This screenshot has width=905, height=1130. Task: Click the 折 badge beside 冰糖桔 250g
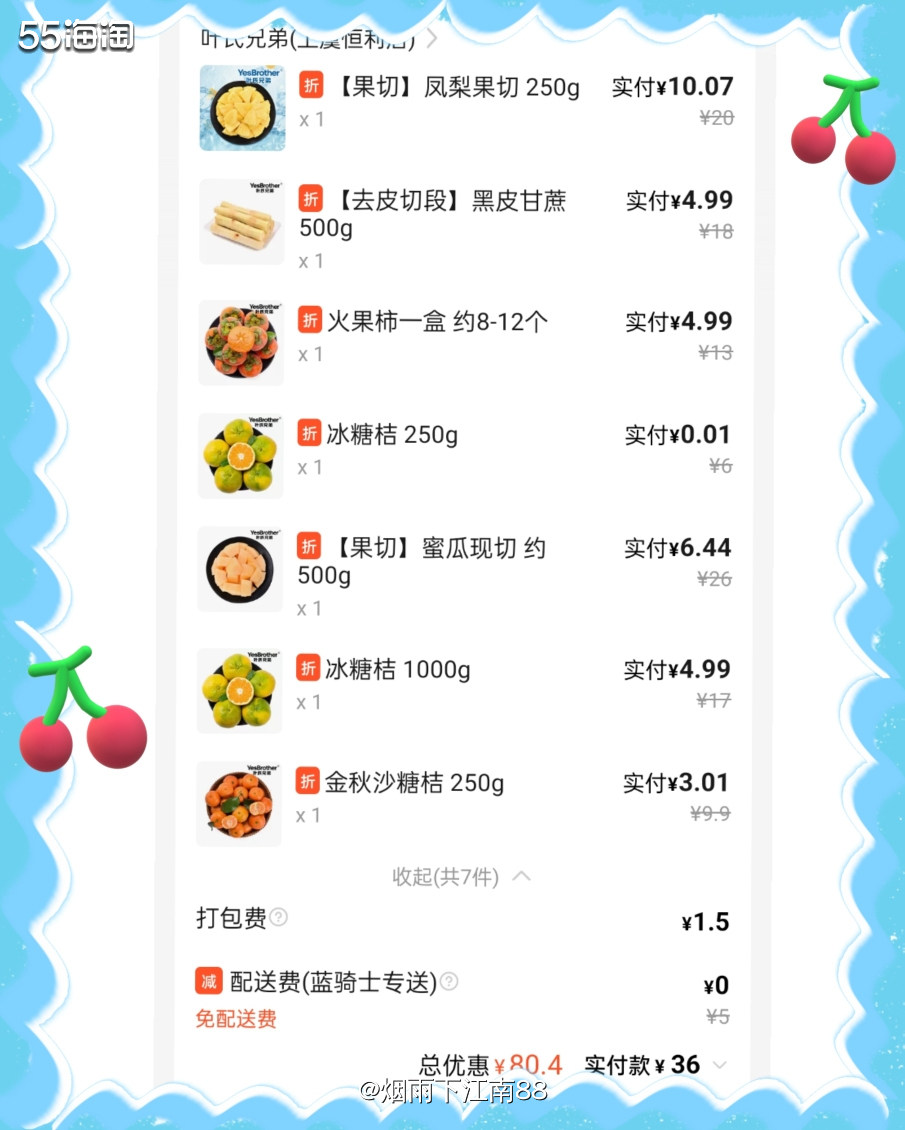click(311, 434)
